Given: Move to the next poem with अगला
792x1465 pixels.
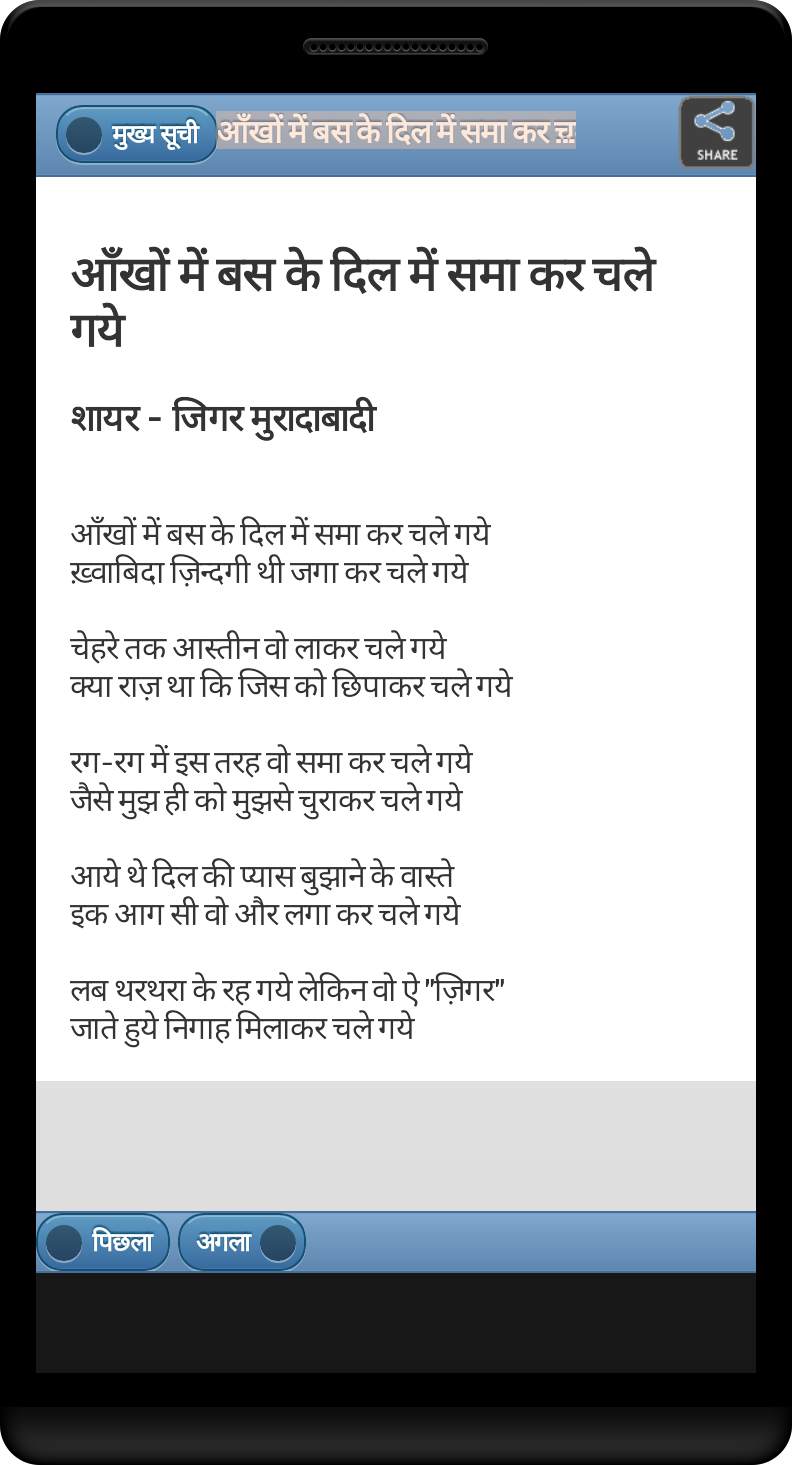Looking at the screenshot, I should [241, 1242].
